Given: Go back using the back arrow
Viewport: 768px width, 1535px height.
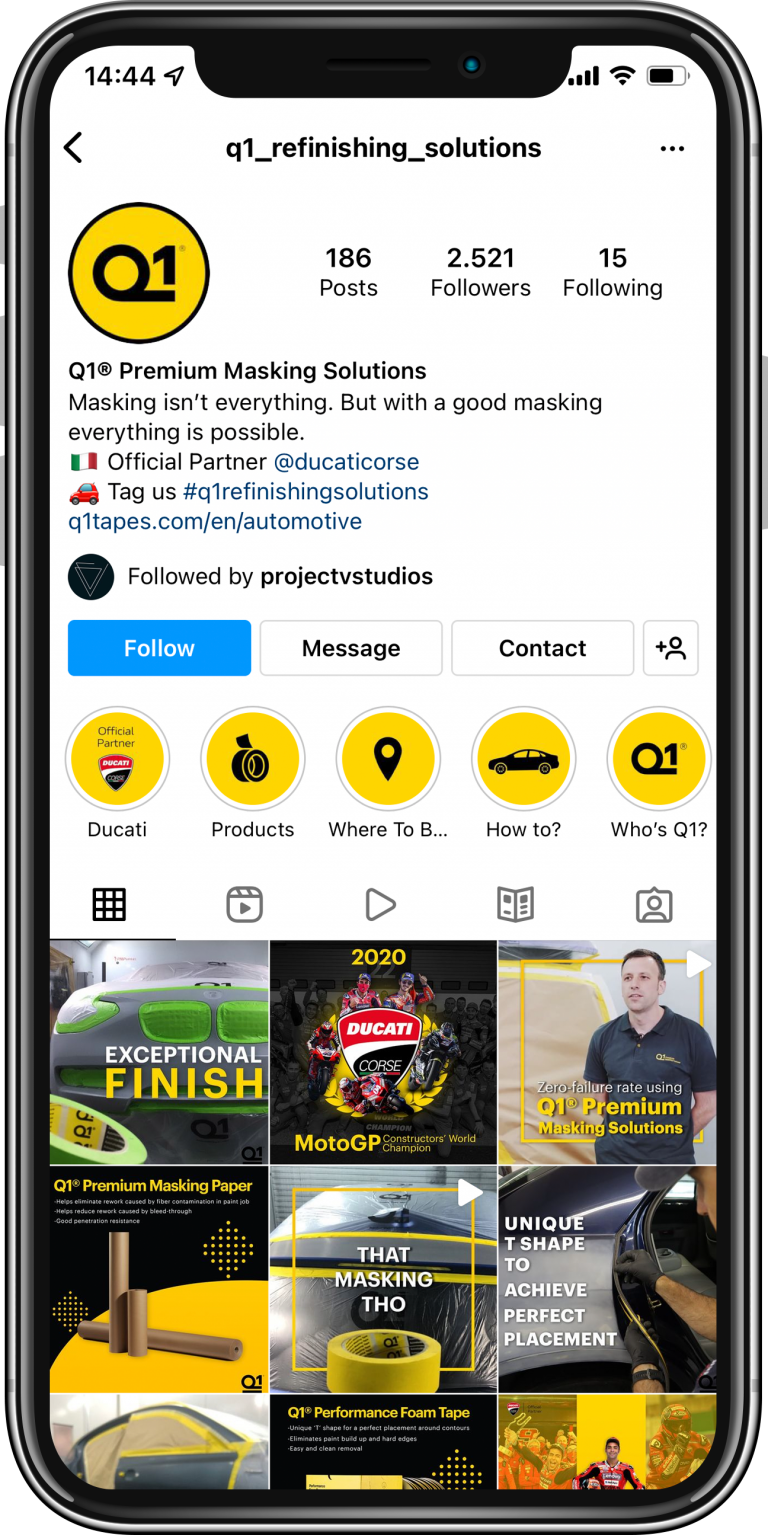Looking at the screenshot, I should coord(73,148).
